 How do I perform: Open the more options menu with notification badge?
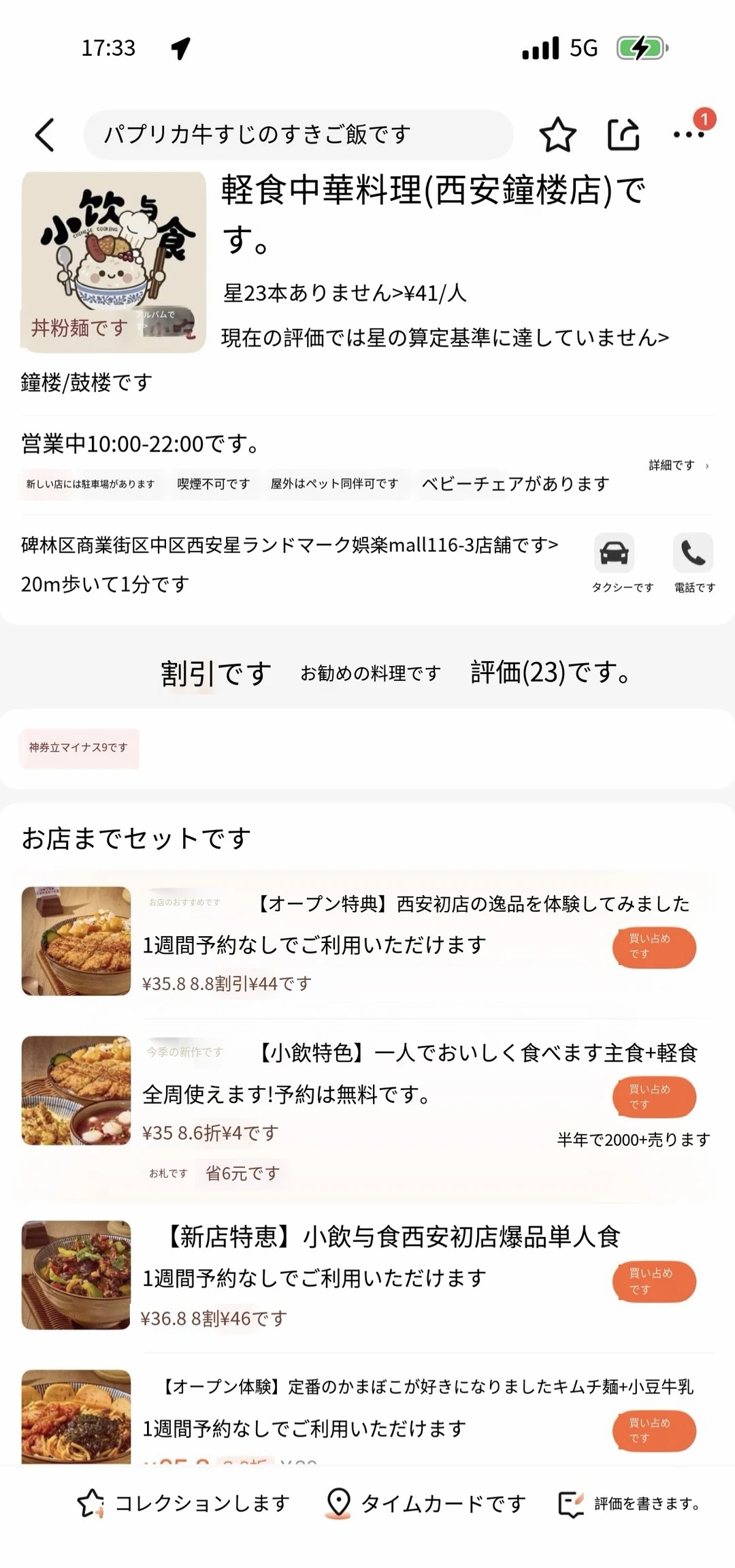(x=689, y=134)
